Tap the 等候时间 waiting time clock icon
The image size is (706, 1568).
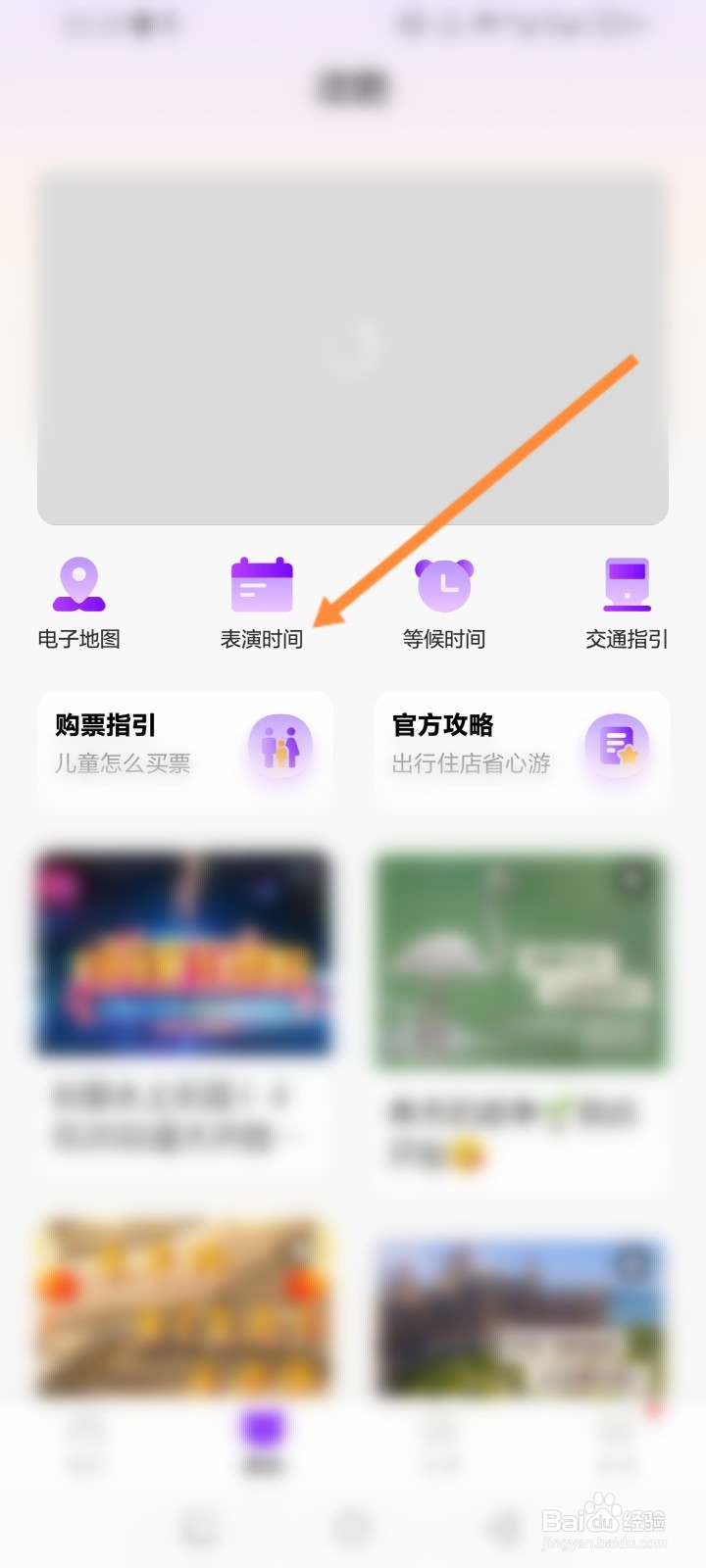point(443,583)
